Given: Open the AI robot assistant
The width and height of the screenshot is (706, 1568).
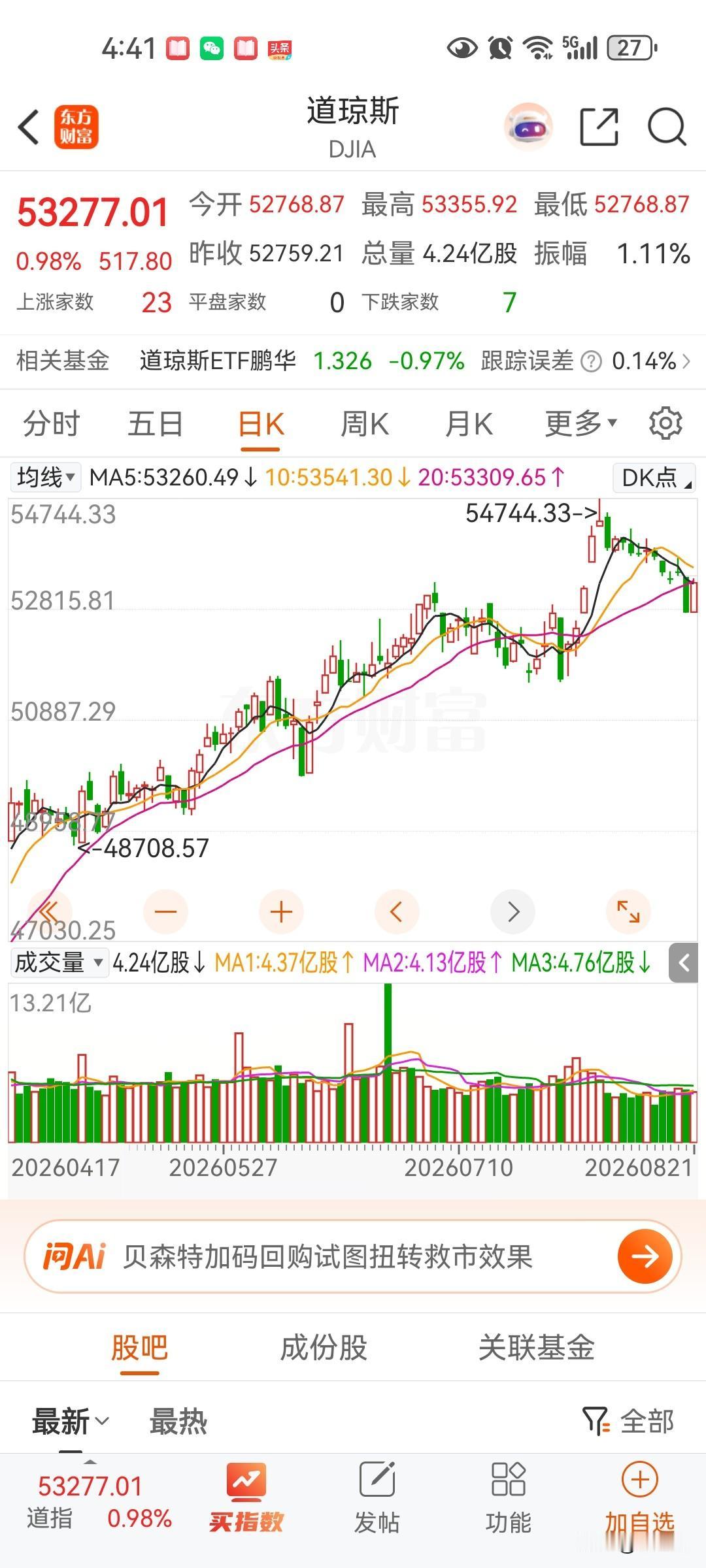Looking at the screenshot, I should coord(528,127).
